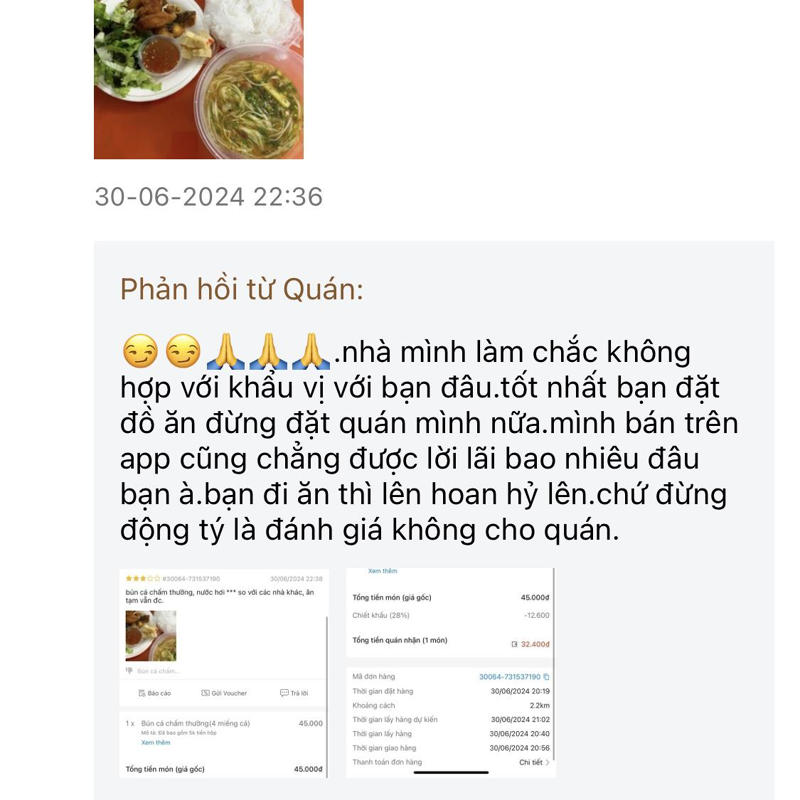
Task: View the shop reply's attached review screenshot
Action: (x=224, y=672)
